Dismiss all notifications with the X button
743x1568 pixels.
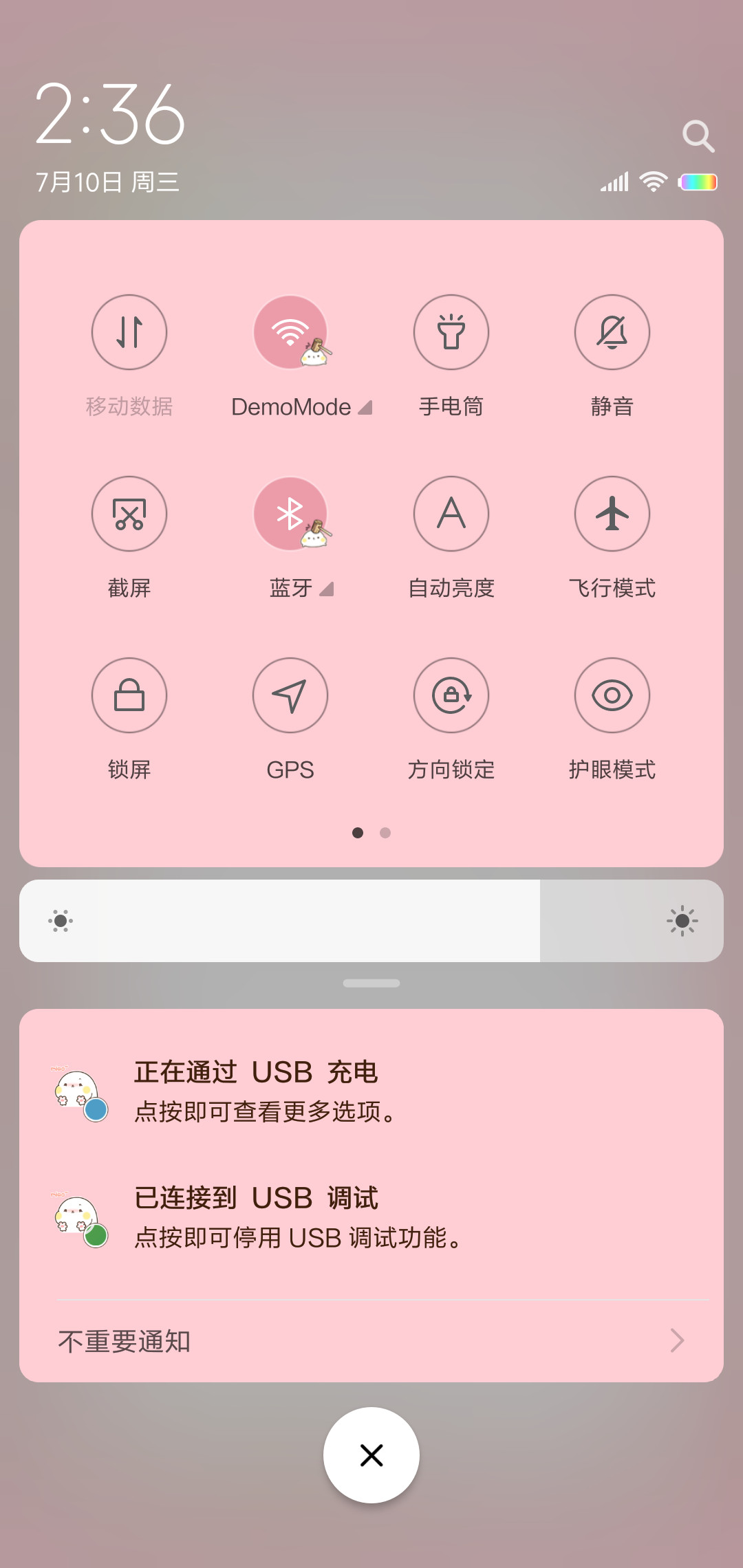[x=371, y=1455]
